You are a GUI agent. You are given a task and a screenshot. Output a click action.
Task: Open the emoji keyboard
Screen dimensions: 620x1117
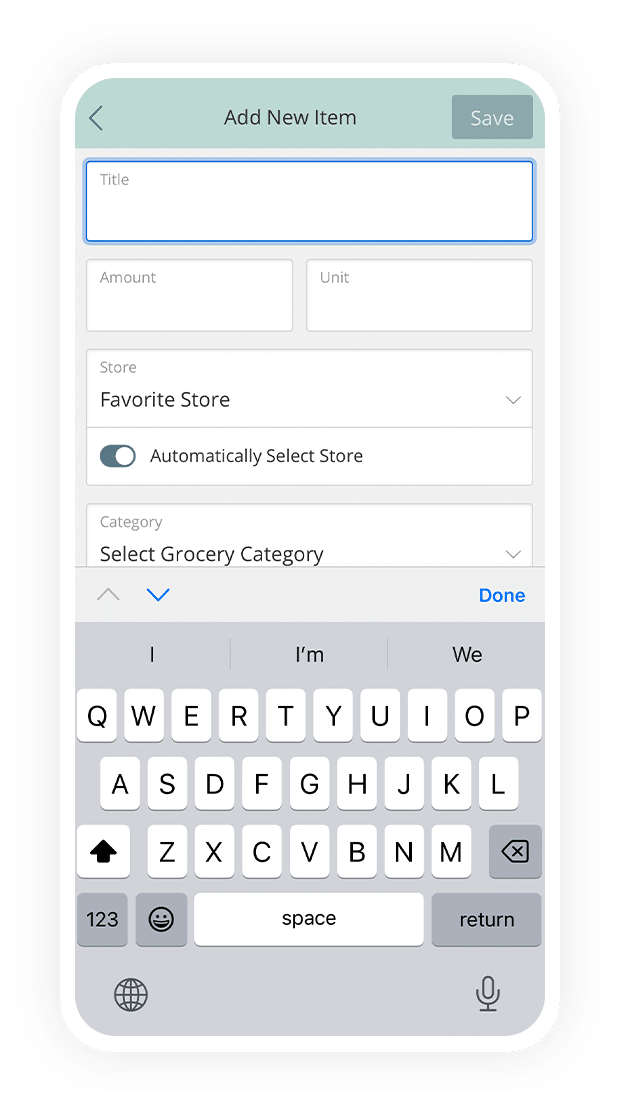pos(161,919)
